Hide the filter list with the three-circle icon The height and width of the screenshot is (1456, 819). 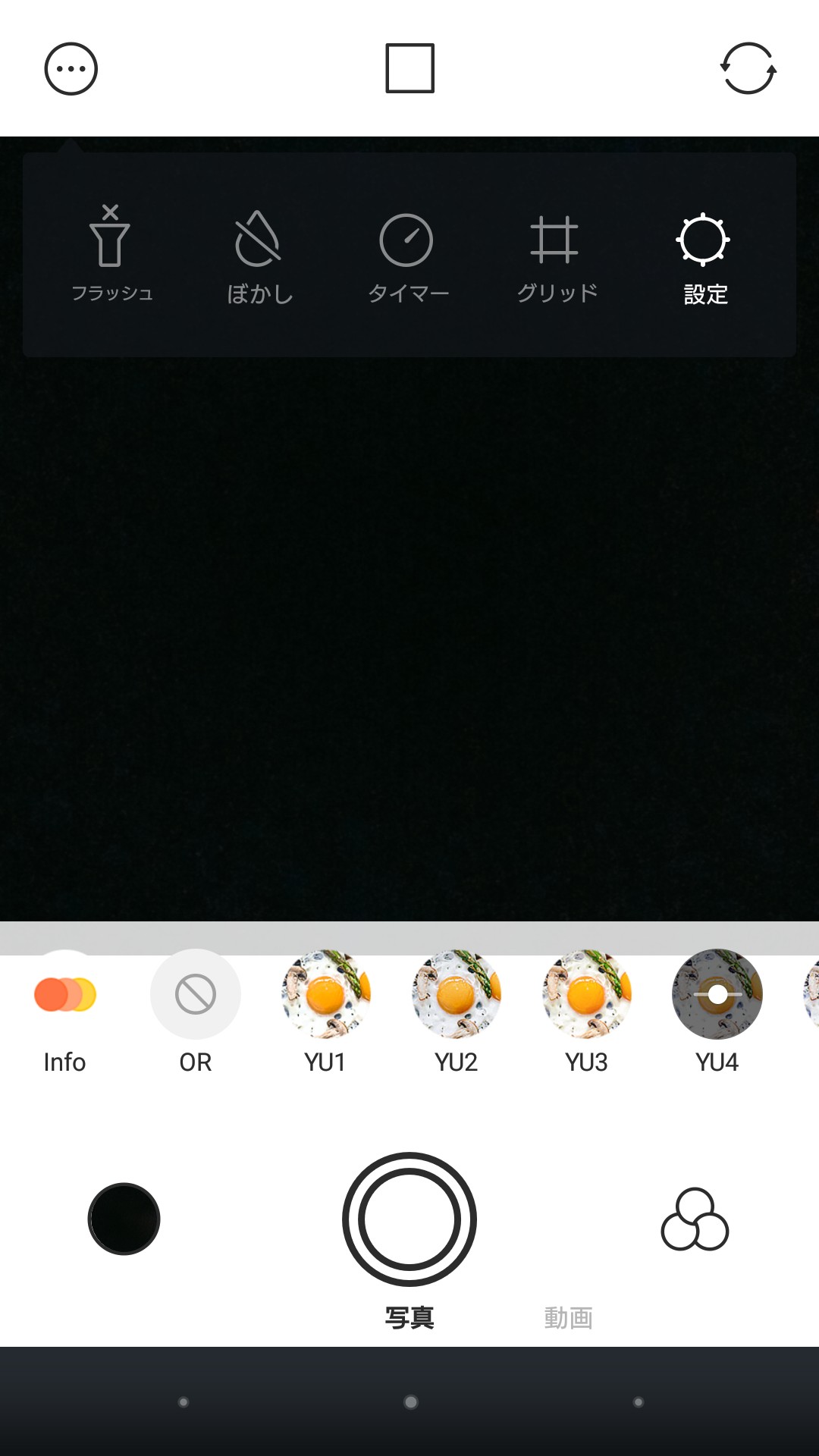coord(695,1219)
